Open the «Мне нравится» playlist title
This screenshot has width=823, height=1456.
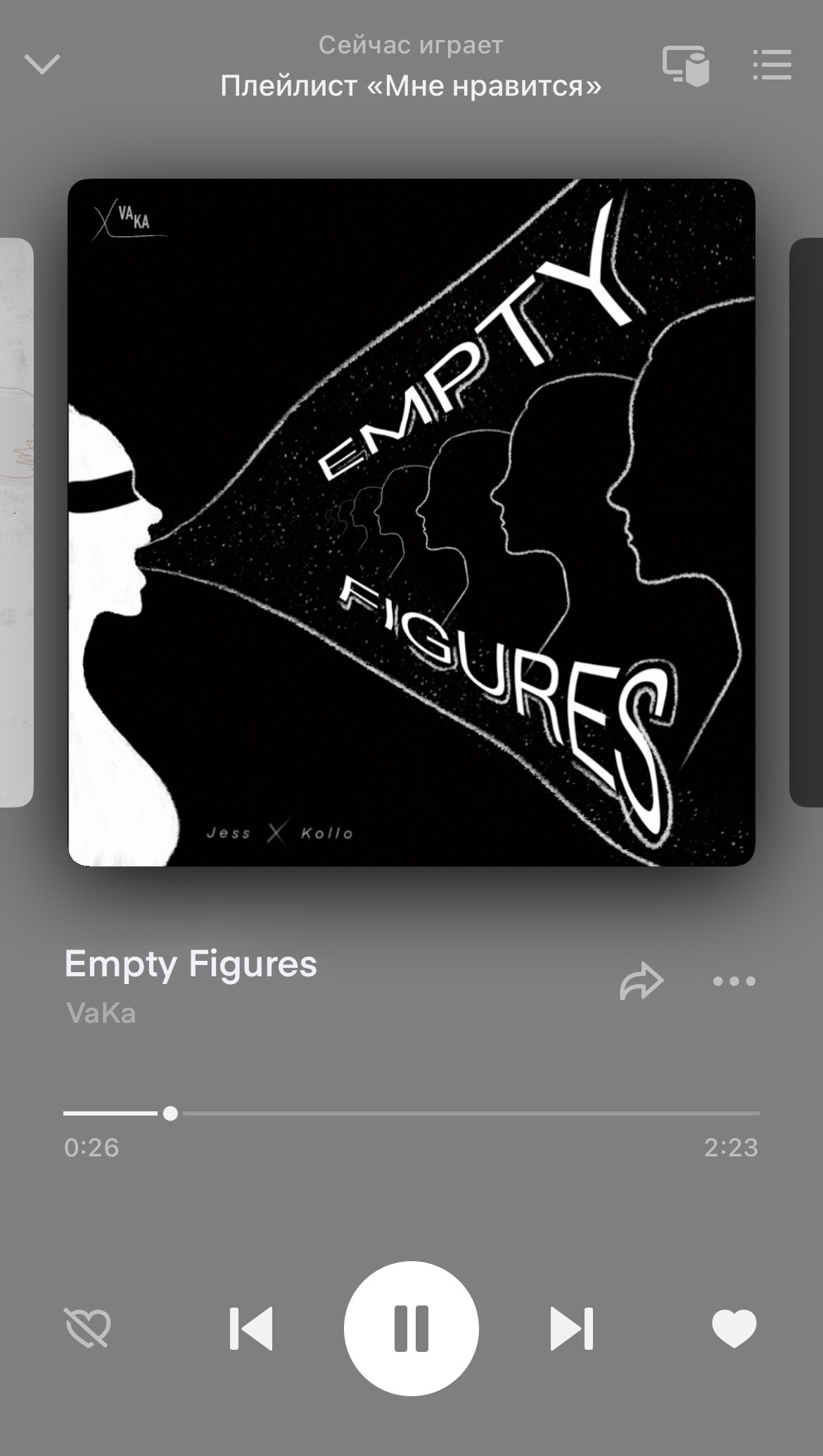pyautogui.click(x=410, y=86)
